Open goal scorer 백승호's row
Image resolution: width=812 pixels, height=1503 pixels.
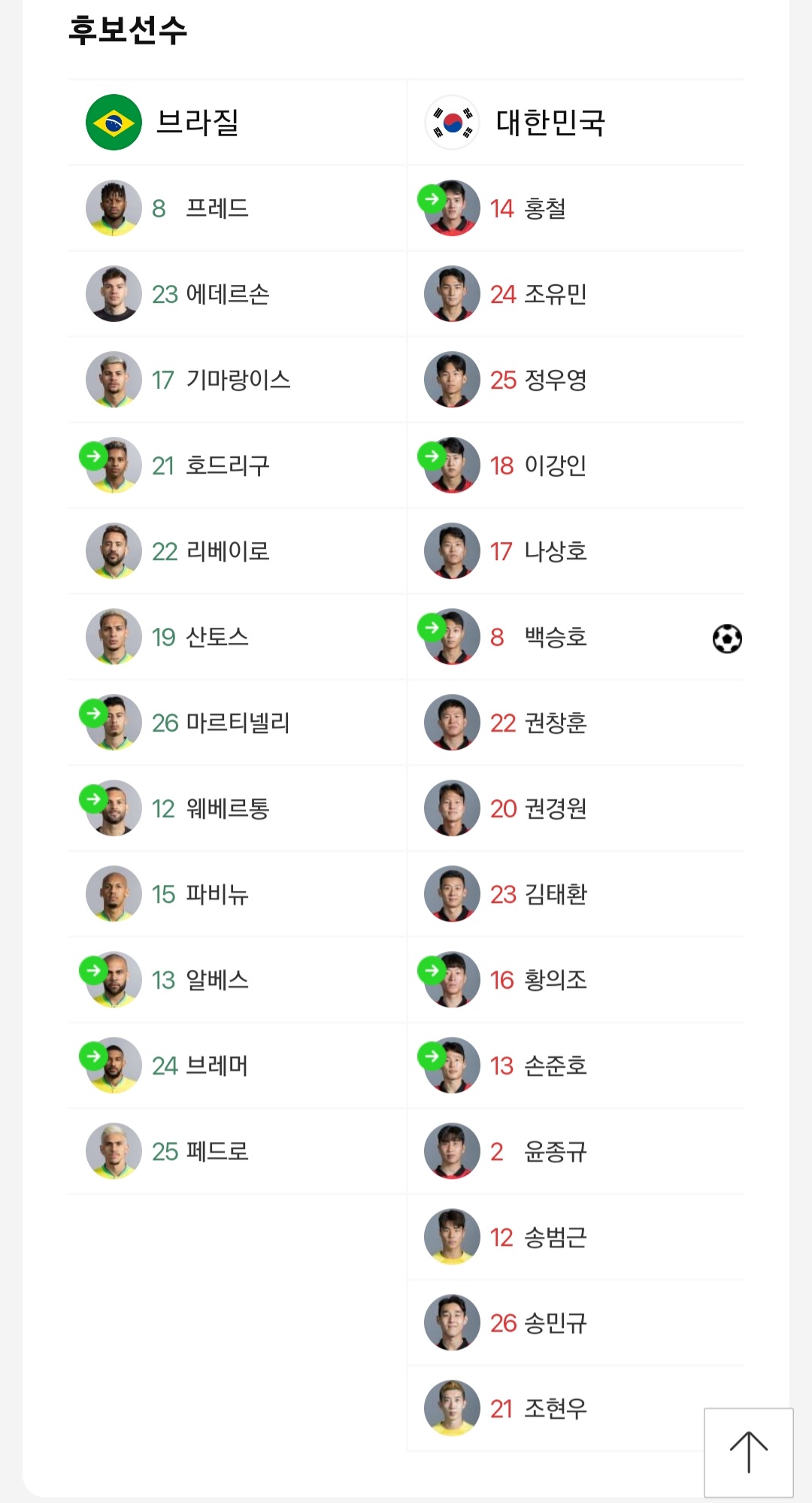[x=576, y=637]
